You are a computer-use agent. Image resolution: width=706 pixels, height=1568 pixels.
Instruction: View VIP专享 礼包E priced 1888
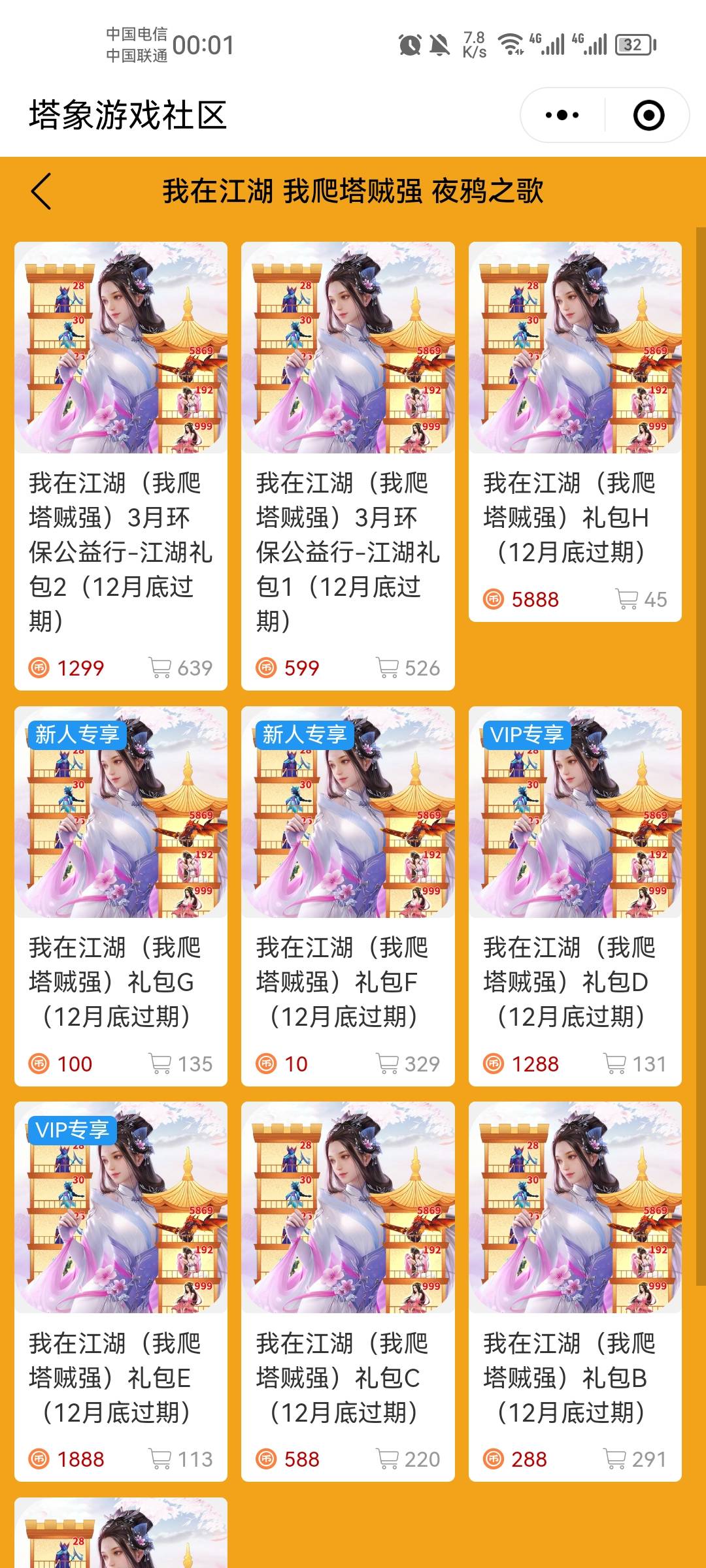[x=121, y=1290]
